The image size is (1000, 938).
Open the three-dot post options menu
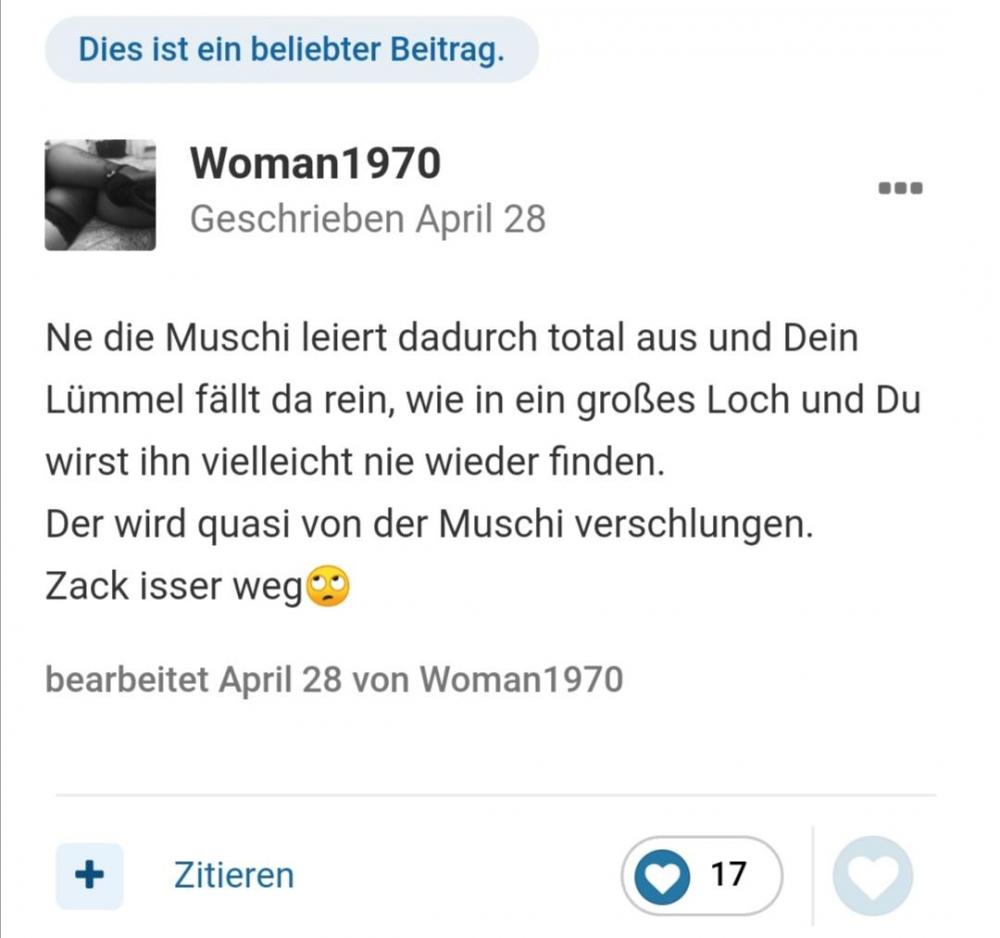[900, 188]
